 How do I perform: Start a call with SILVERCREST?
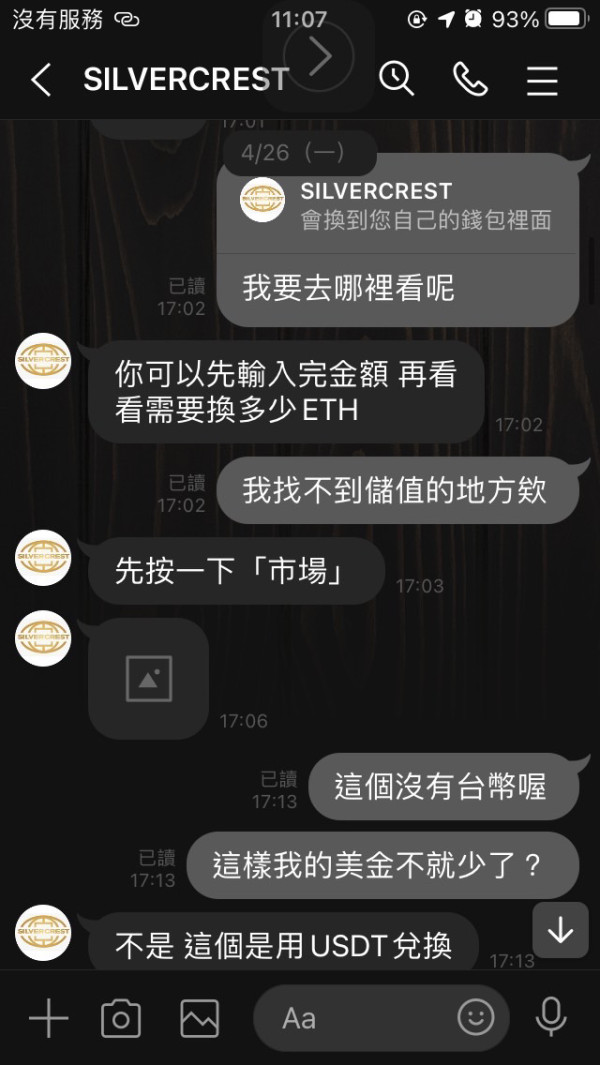click(x=470, y=79)
